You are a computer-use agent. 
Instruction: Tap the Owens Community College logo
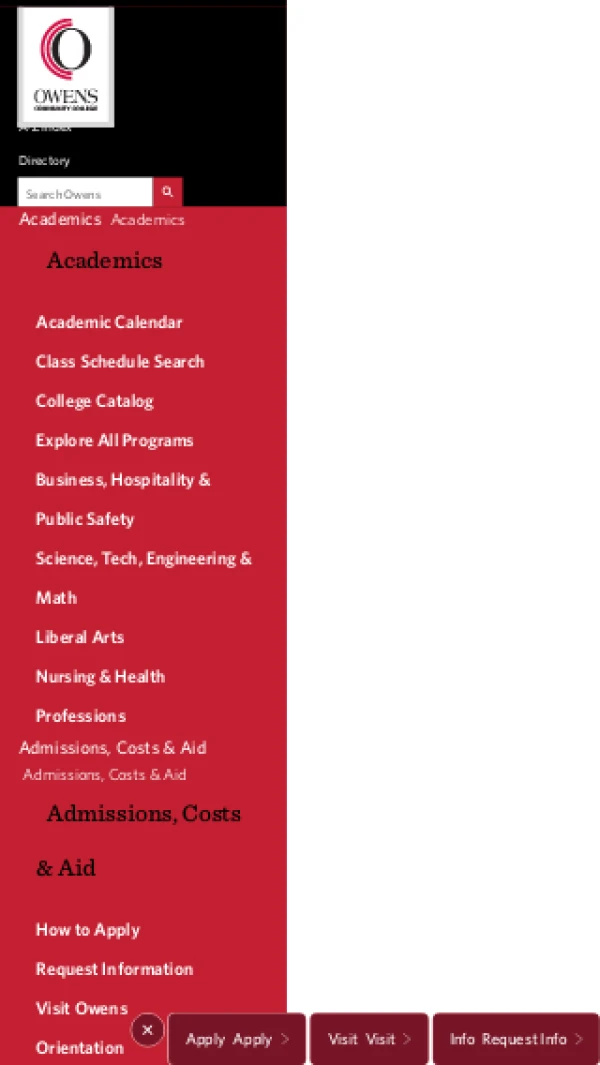tap(66, 67)
